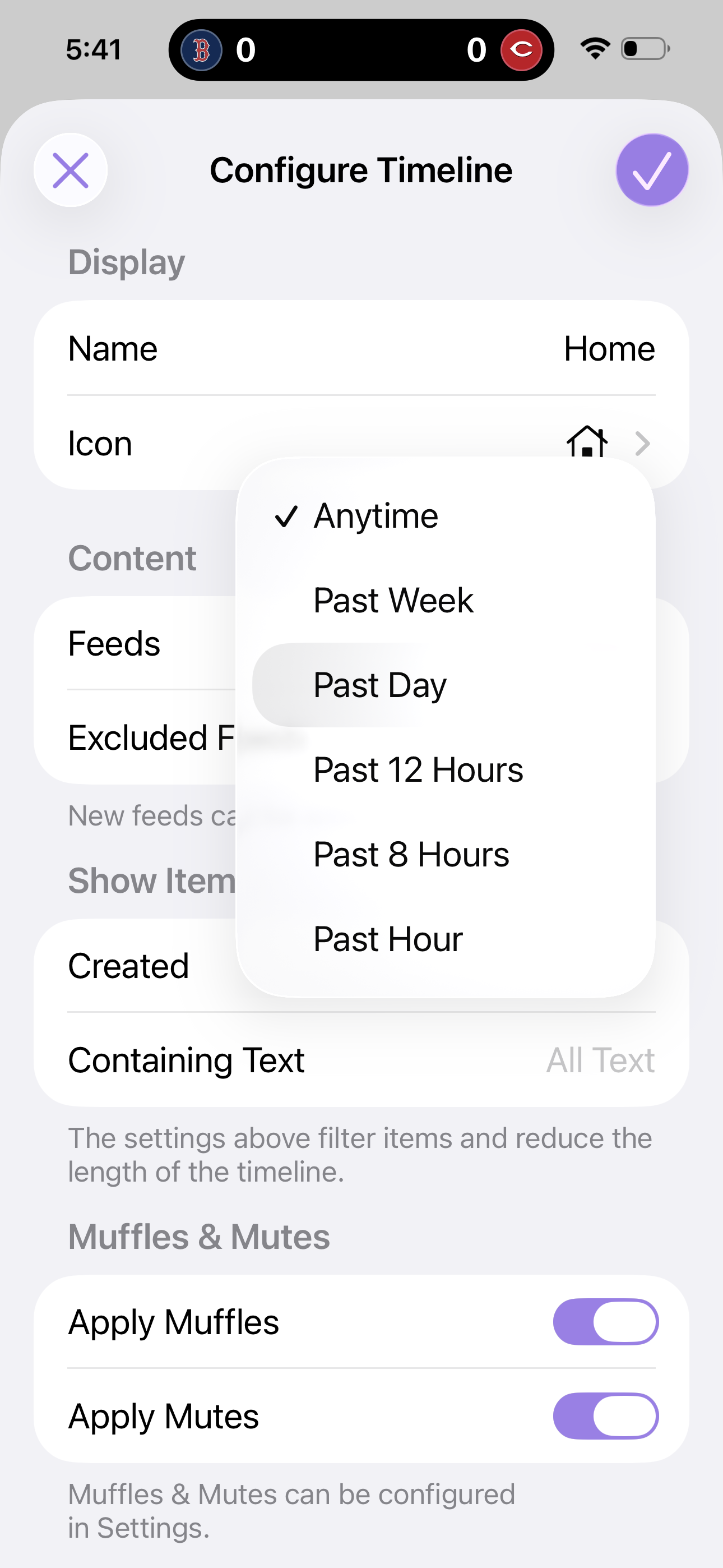The width and height of the screenshot is (723, 1568).
Task: Expand the Icon row chevron
Action: (643, 444)
